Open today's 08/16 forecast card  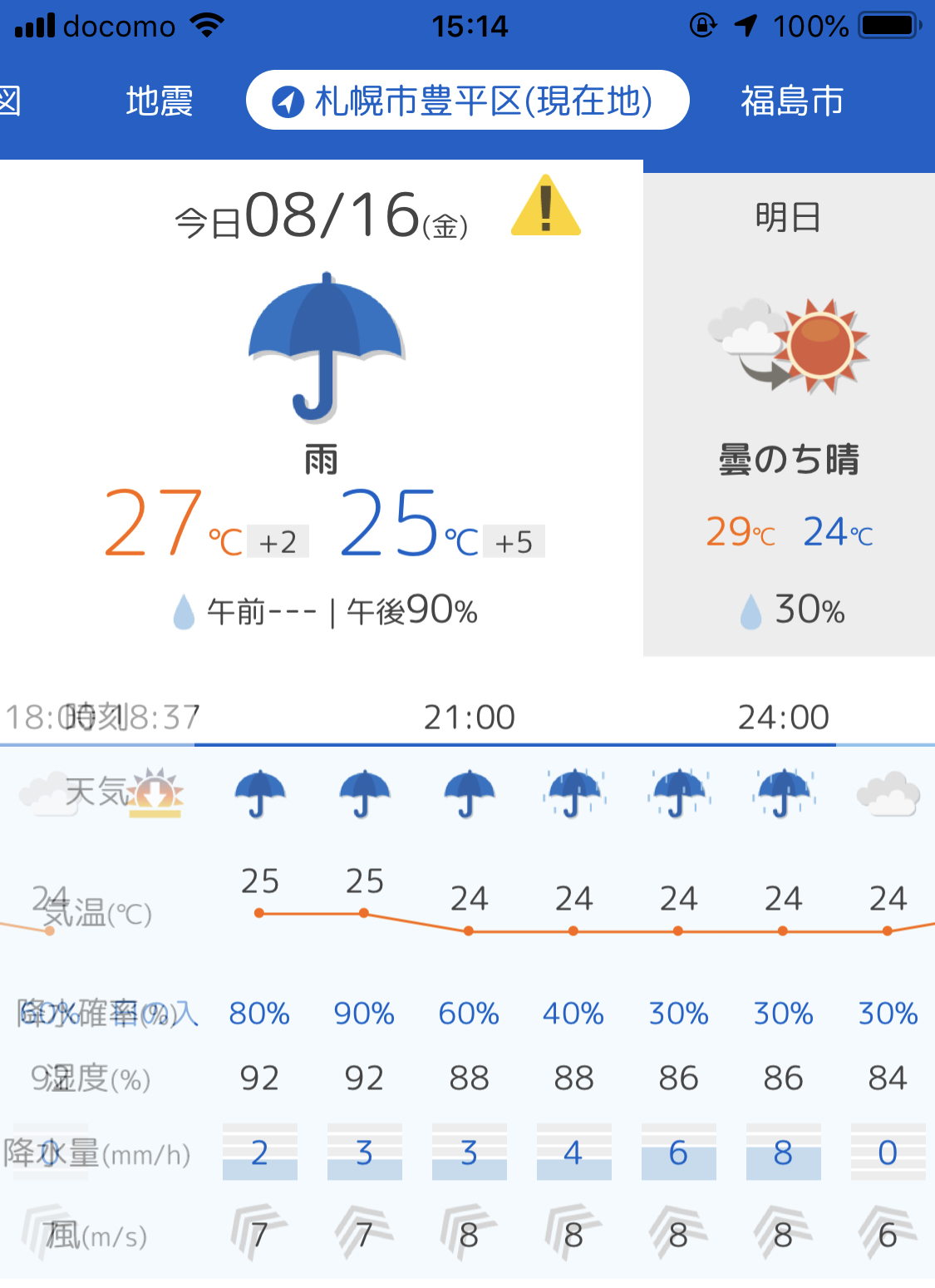(x=321, y=407)
